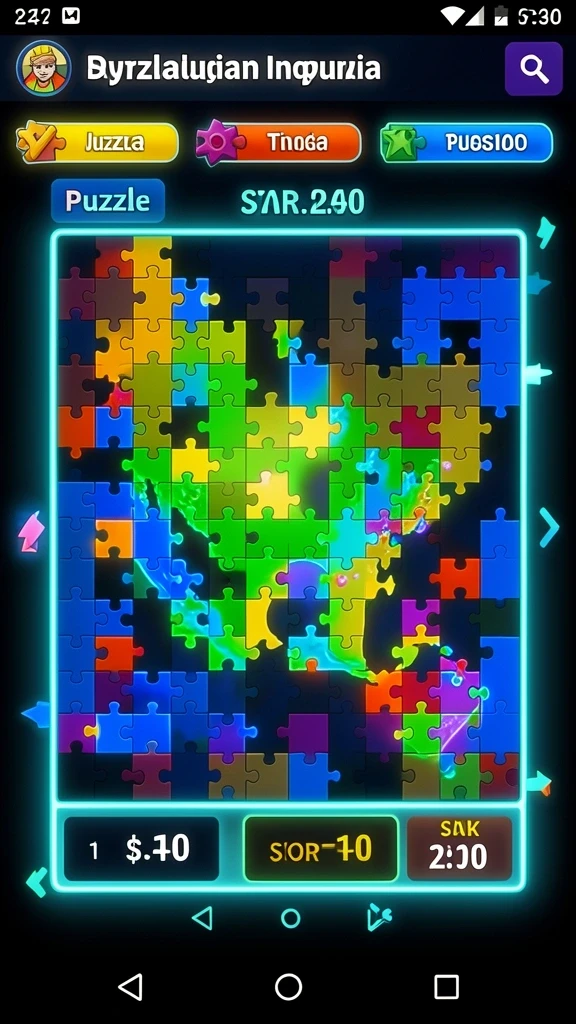Go back using system back button
Screen dimensions: 576x1024
(x=131, y=986)
